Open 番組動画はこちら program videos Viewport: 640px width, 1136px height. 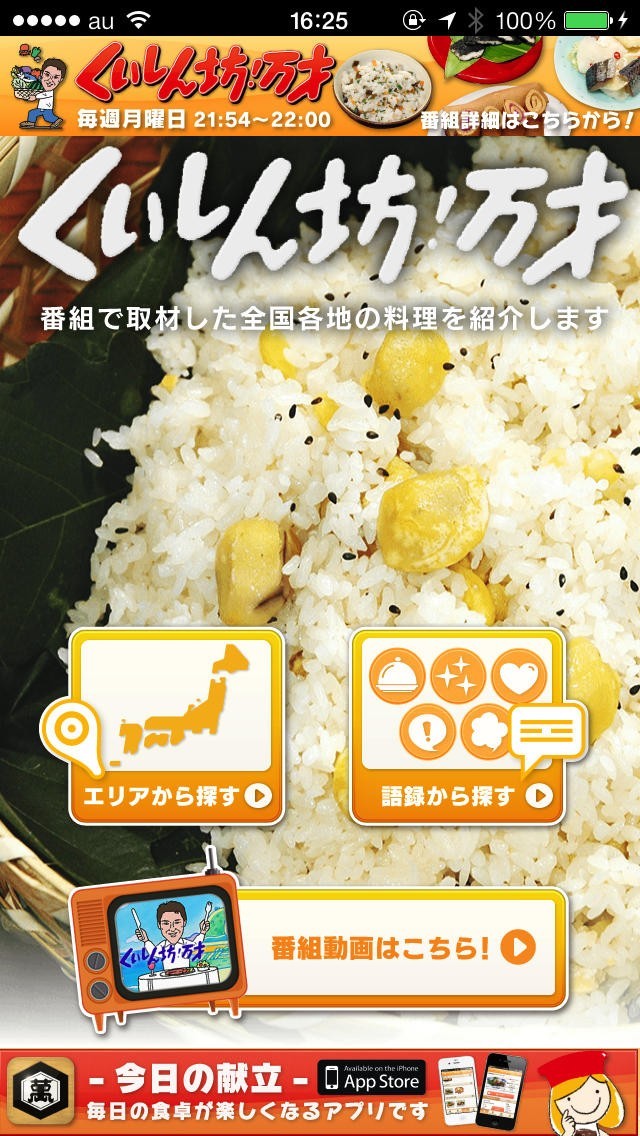[x=400, y=947]
